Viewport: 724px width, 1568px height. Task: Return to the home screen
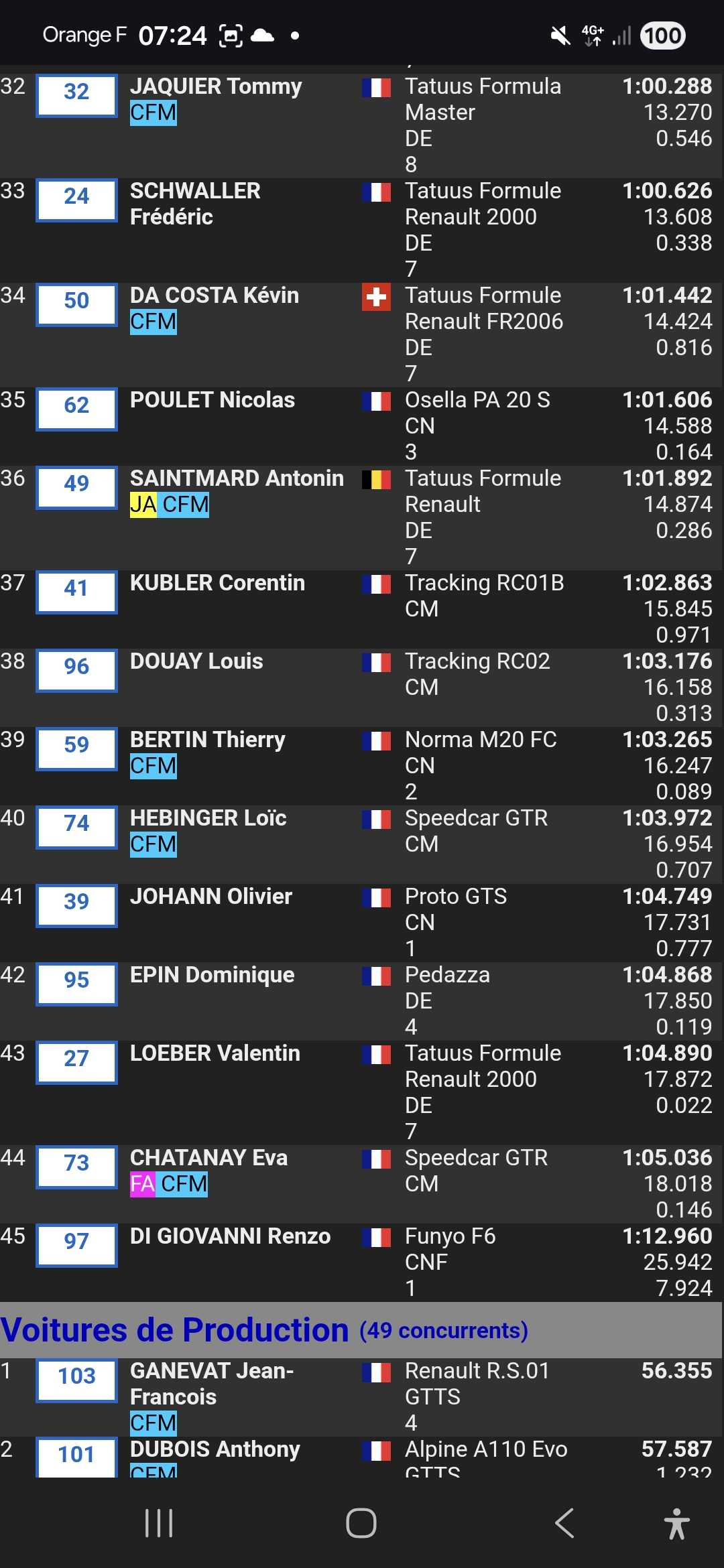(x=361, y=1523)
